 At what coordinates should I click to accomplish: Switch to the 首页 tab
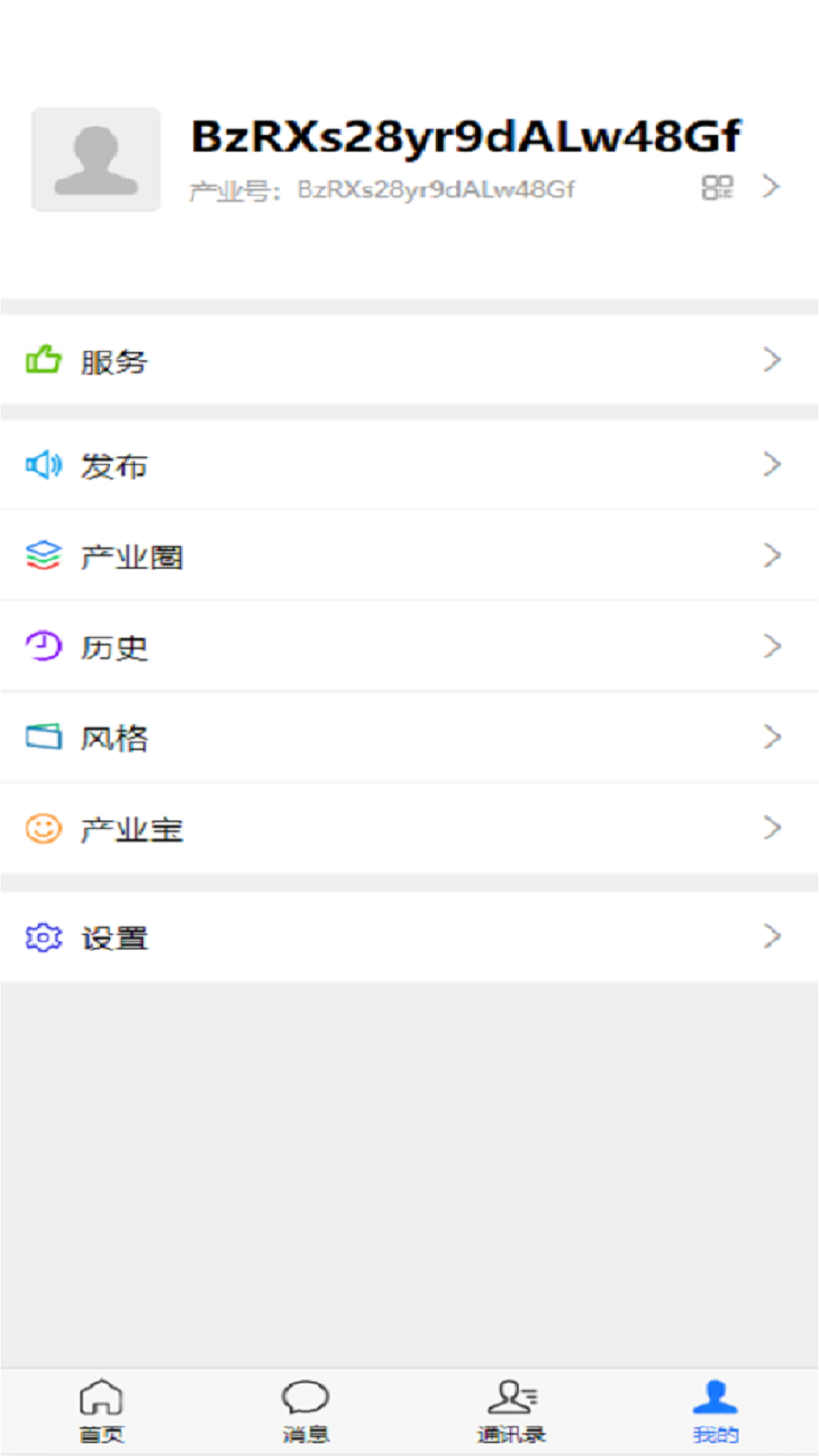tap(102, 1410)
